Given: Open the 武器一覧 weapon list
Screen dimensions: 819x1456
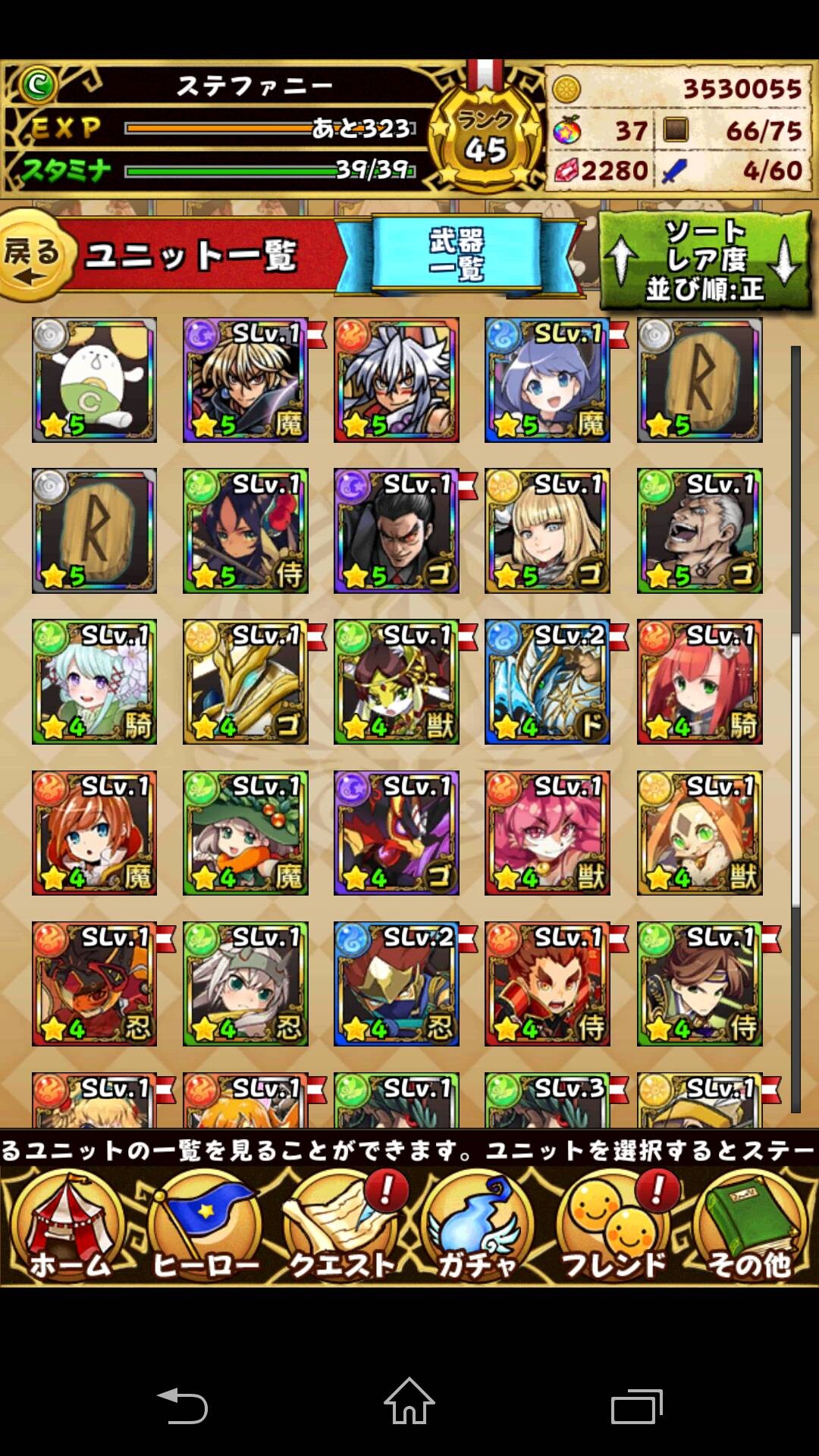Looking at the screenshot, I should pyautogui.click(x=456, y=255).
